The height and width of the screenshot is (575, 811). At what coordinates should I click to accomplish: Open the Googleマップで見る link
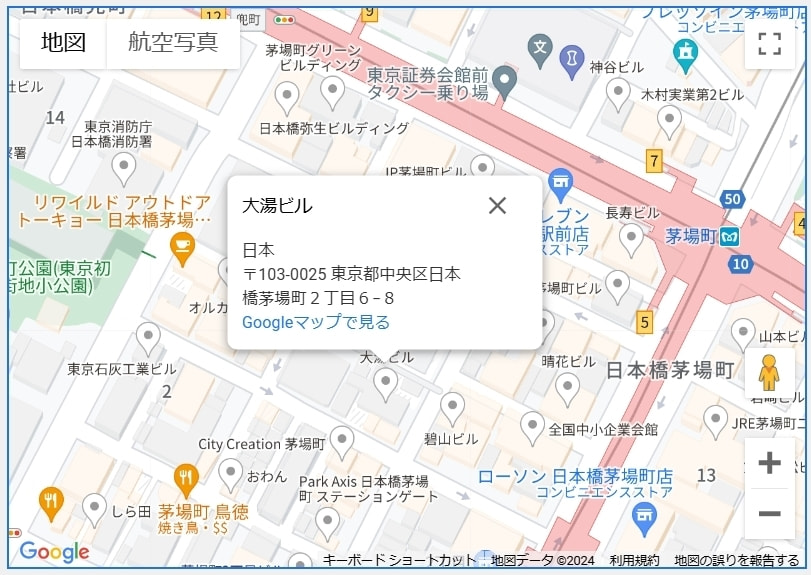(316, 322)
